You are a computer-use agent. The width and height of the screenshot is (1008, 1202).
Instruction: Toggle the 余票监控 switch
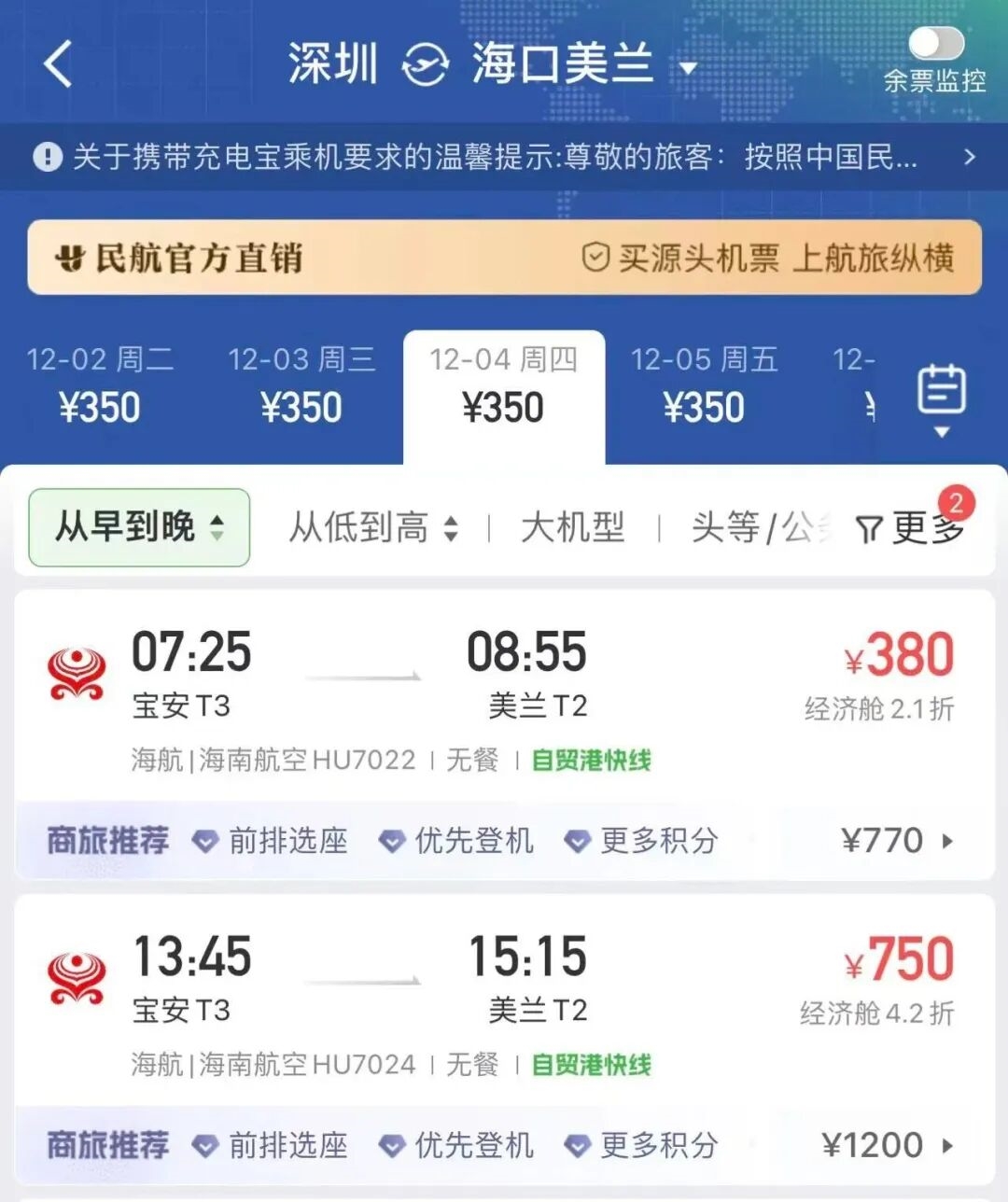point(935,44)
